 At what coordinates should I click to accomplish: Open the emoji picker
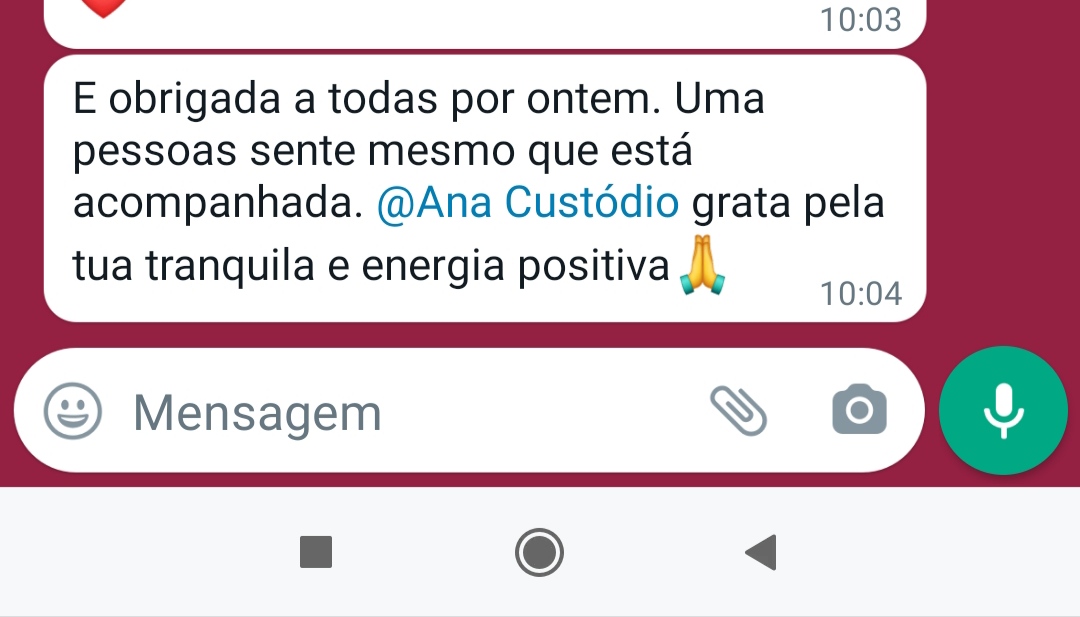pos(73,411)
